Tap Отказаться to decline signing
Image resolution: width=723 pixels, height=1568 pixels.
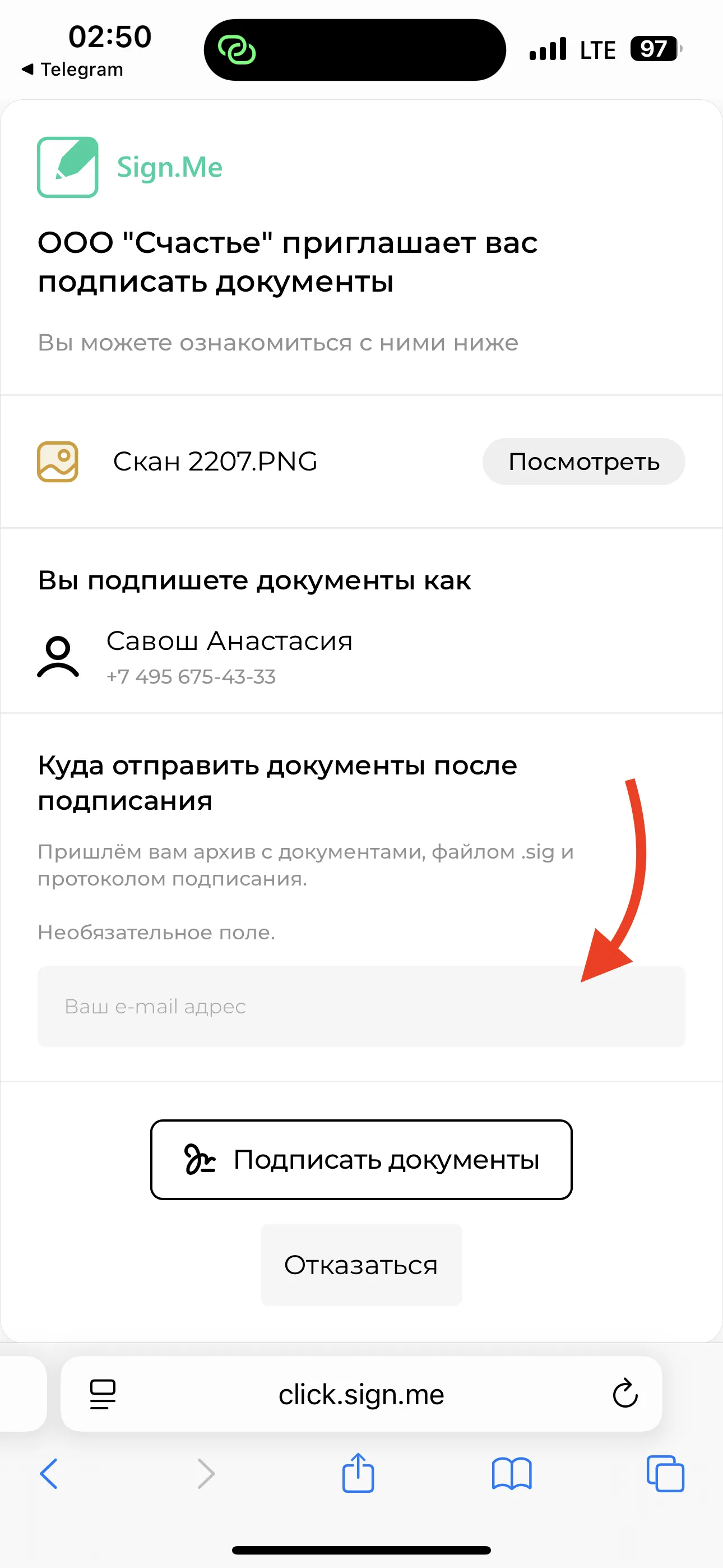361,1265
